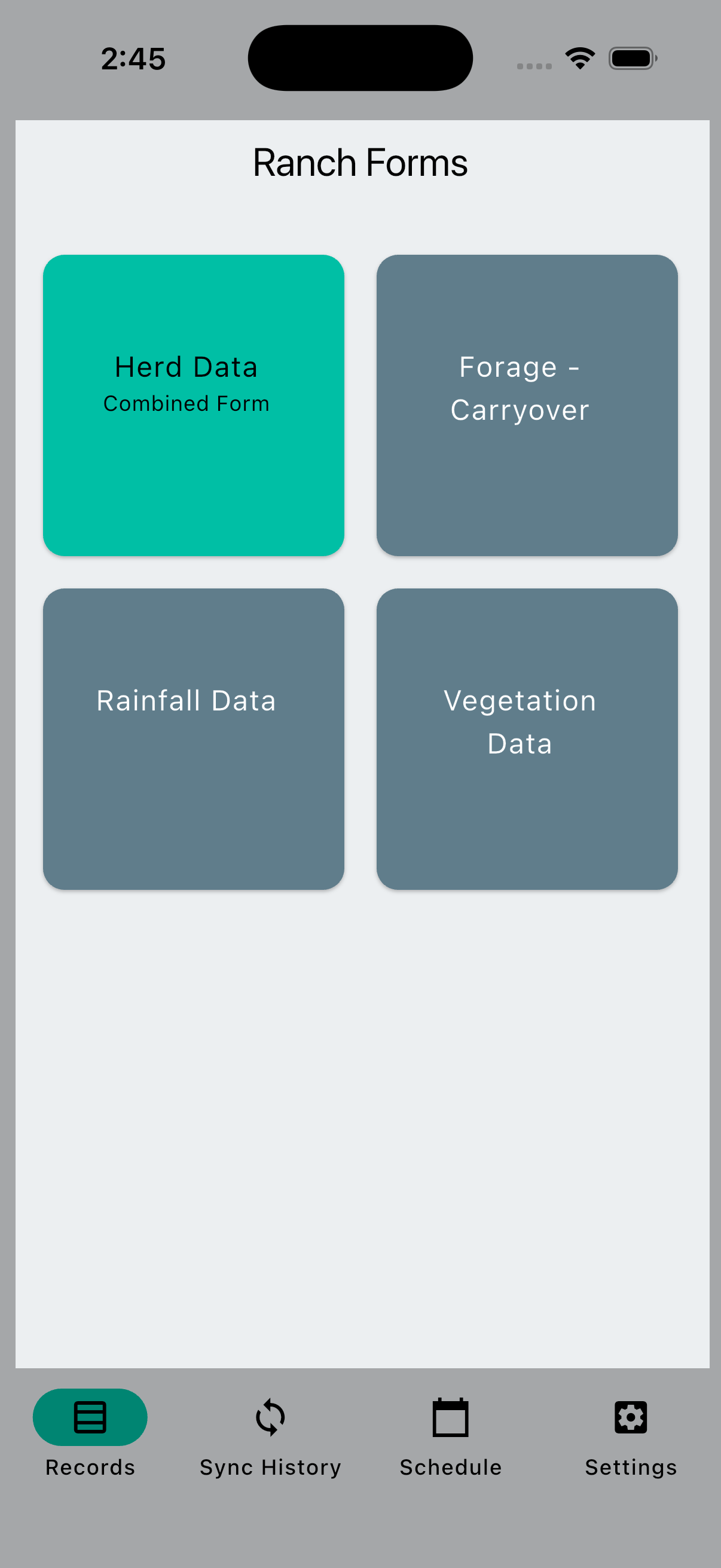Switch to the Records tab
Screen dimensions: 721x1568
click(x=90, y=1434)
